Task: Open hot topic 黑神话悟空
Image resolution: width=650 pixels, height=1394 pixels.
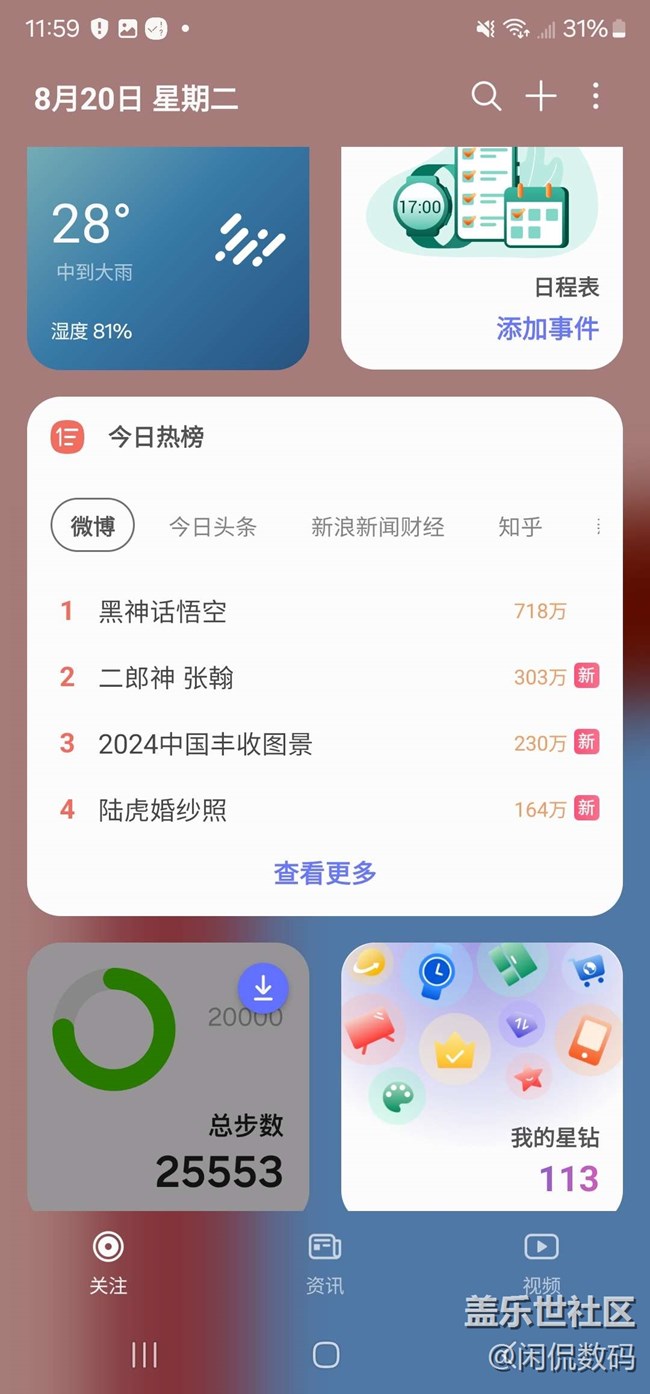Action: pyautogui.click(x=325, y=611)
